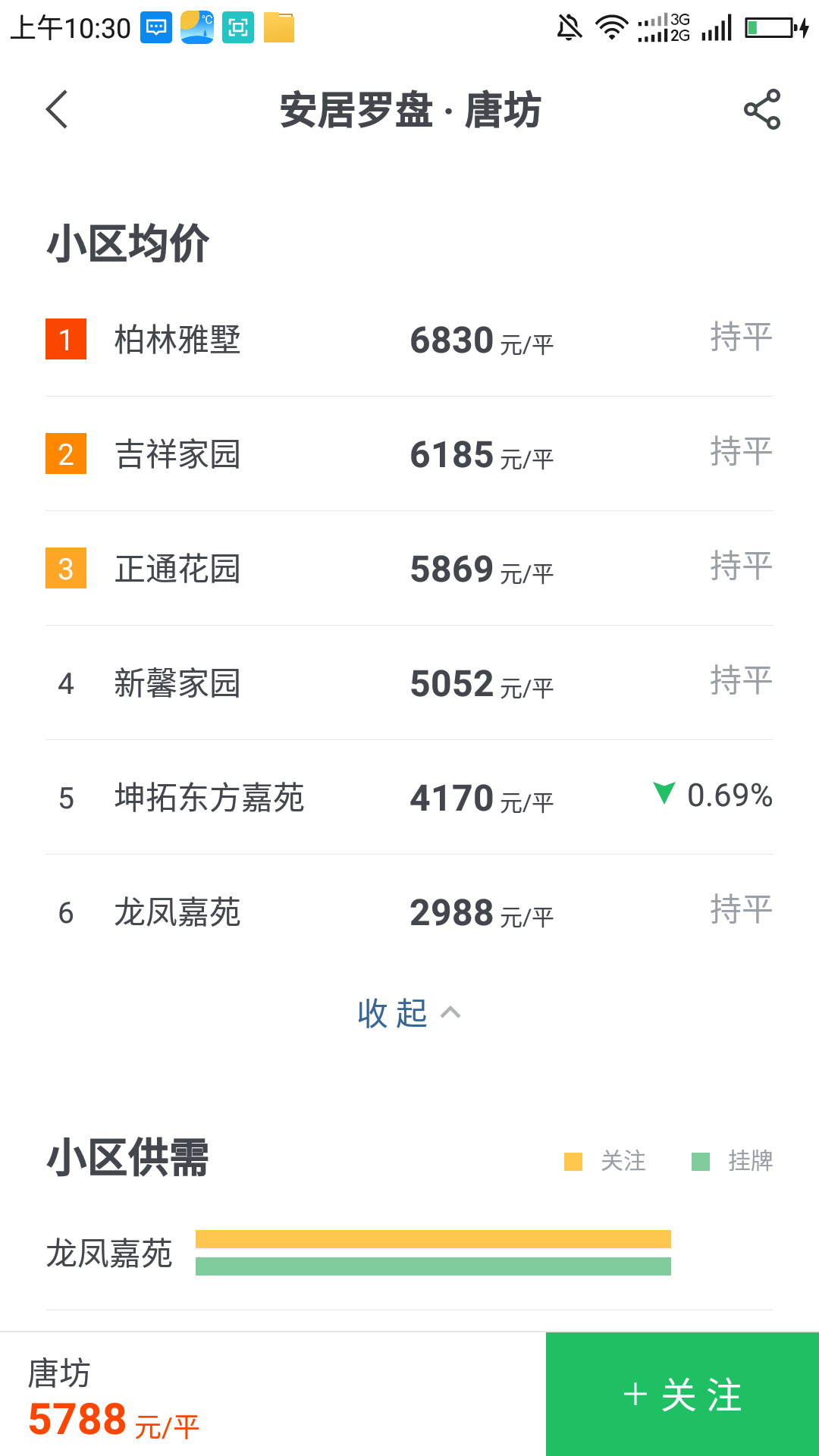Viewport: 819px width, 1456px height.
Task: Collapse the list with 收起
Action: click(408, 1013)
